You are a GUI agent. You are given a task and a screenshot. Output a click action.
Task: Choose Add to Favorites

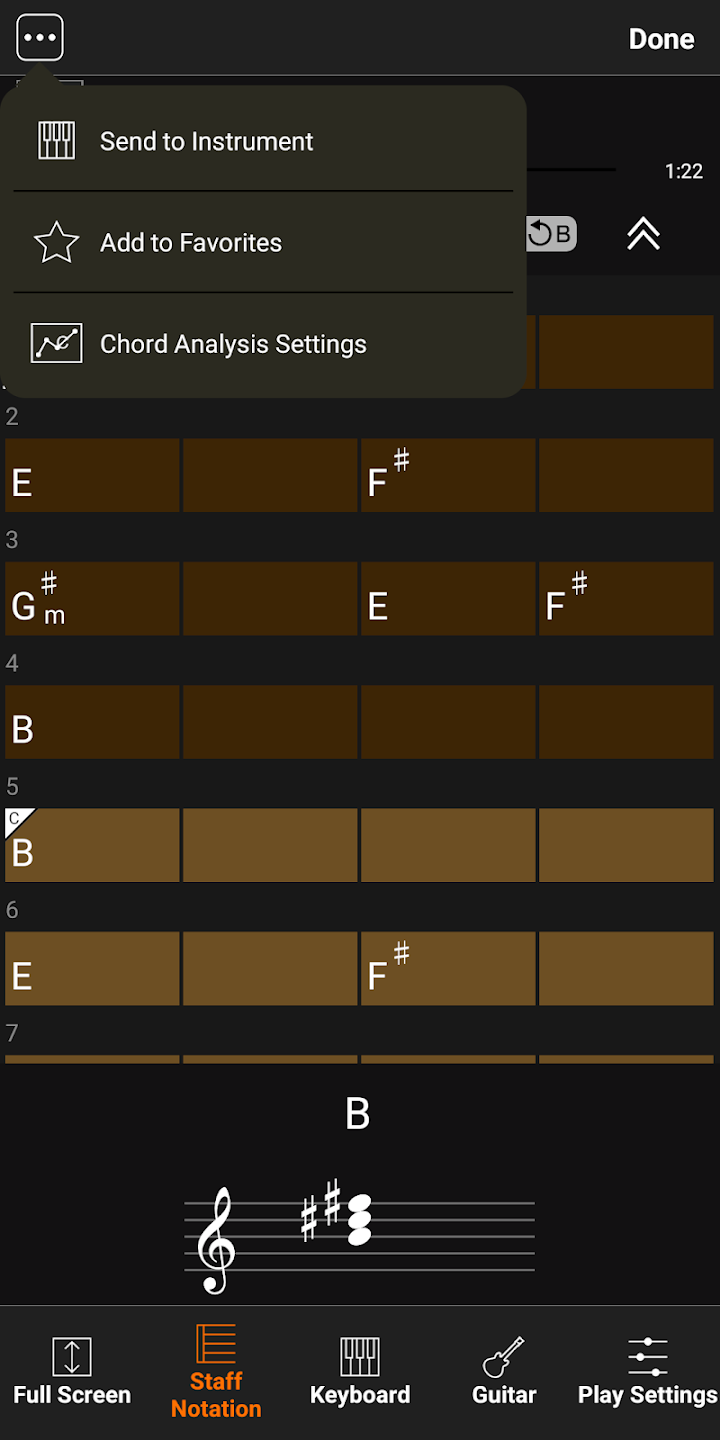[x=263, y=242]
